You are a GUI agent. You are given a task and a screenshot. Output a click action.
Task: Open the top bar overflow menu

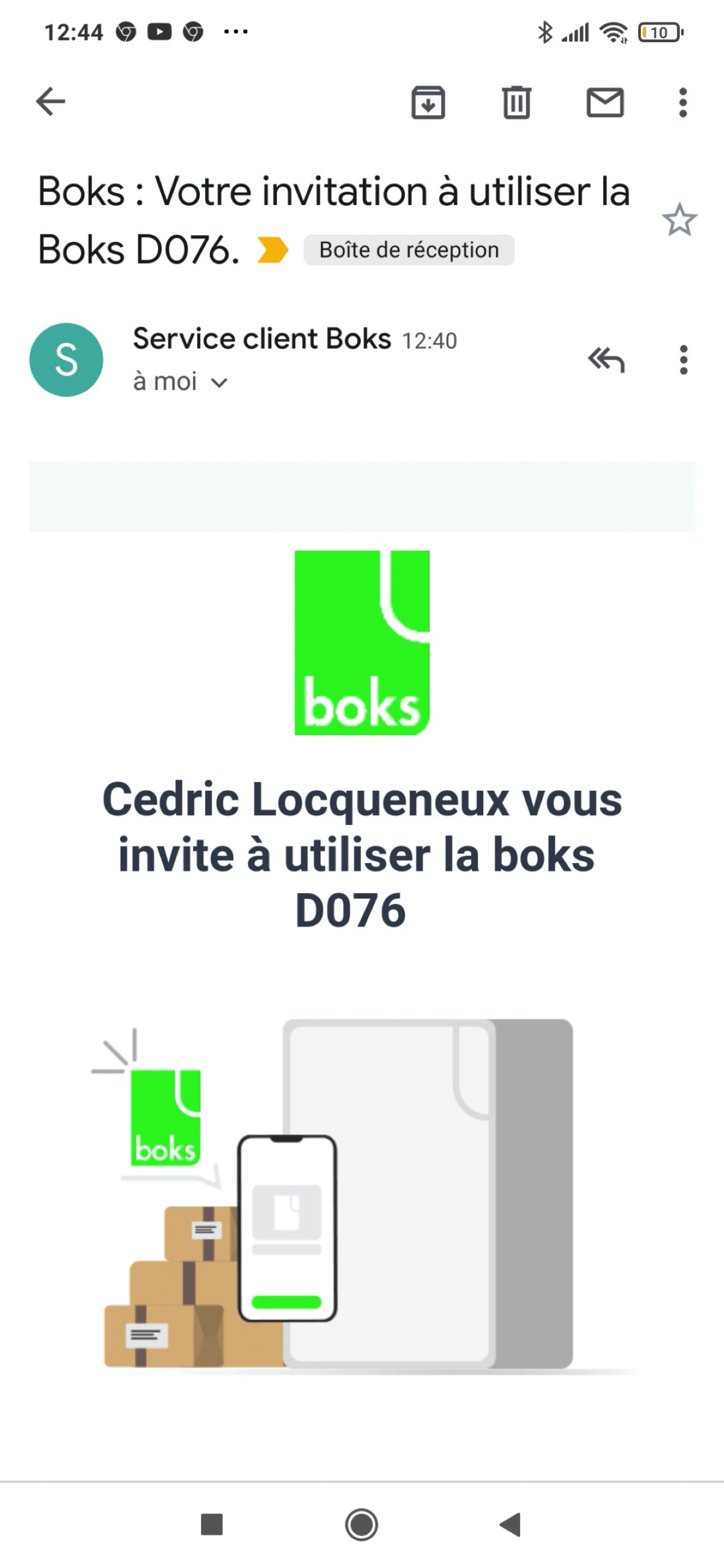pos(683,102)
